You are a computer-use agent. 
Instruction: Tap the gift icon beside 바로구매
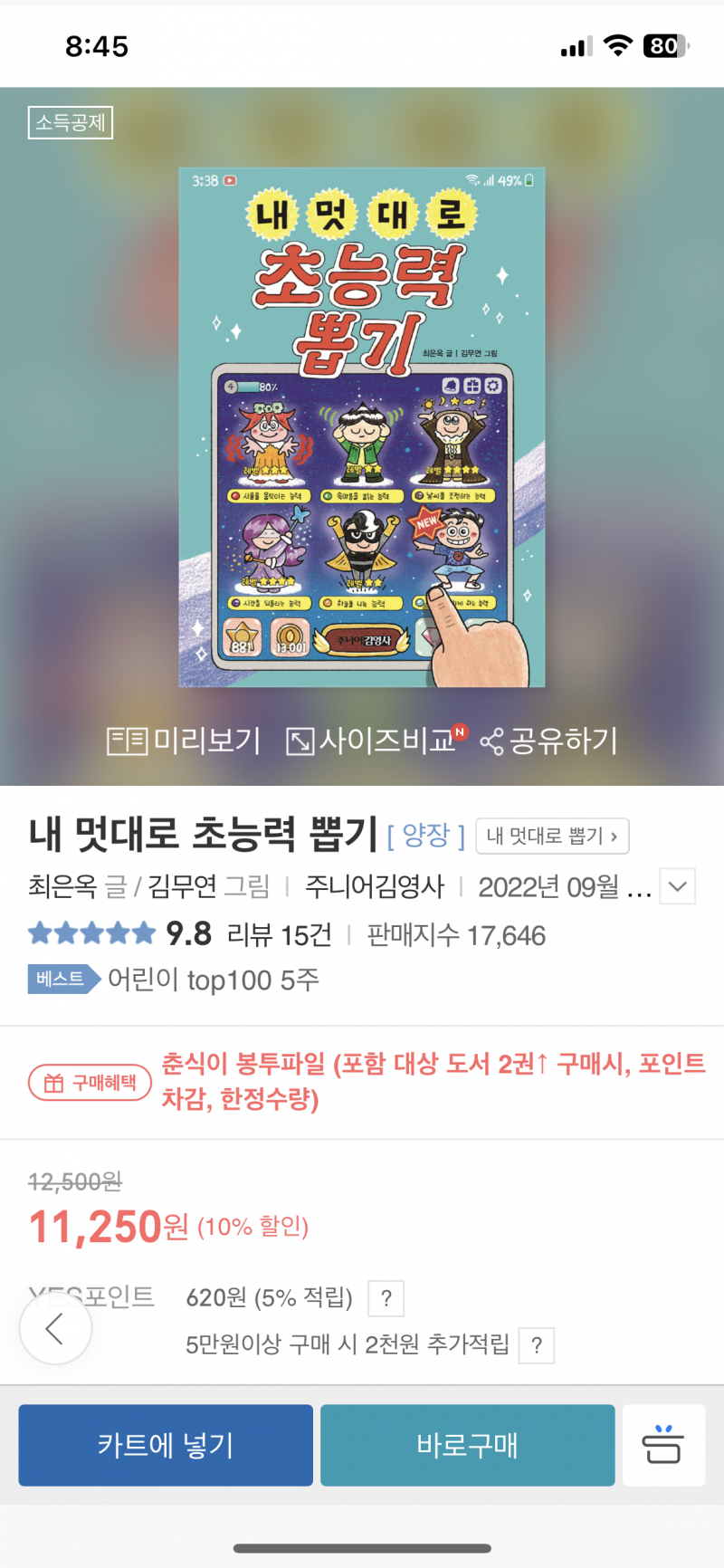[663, 1445]
